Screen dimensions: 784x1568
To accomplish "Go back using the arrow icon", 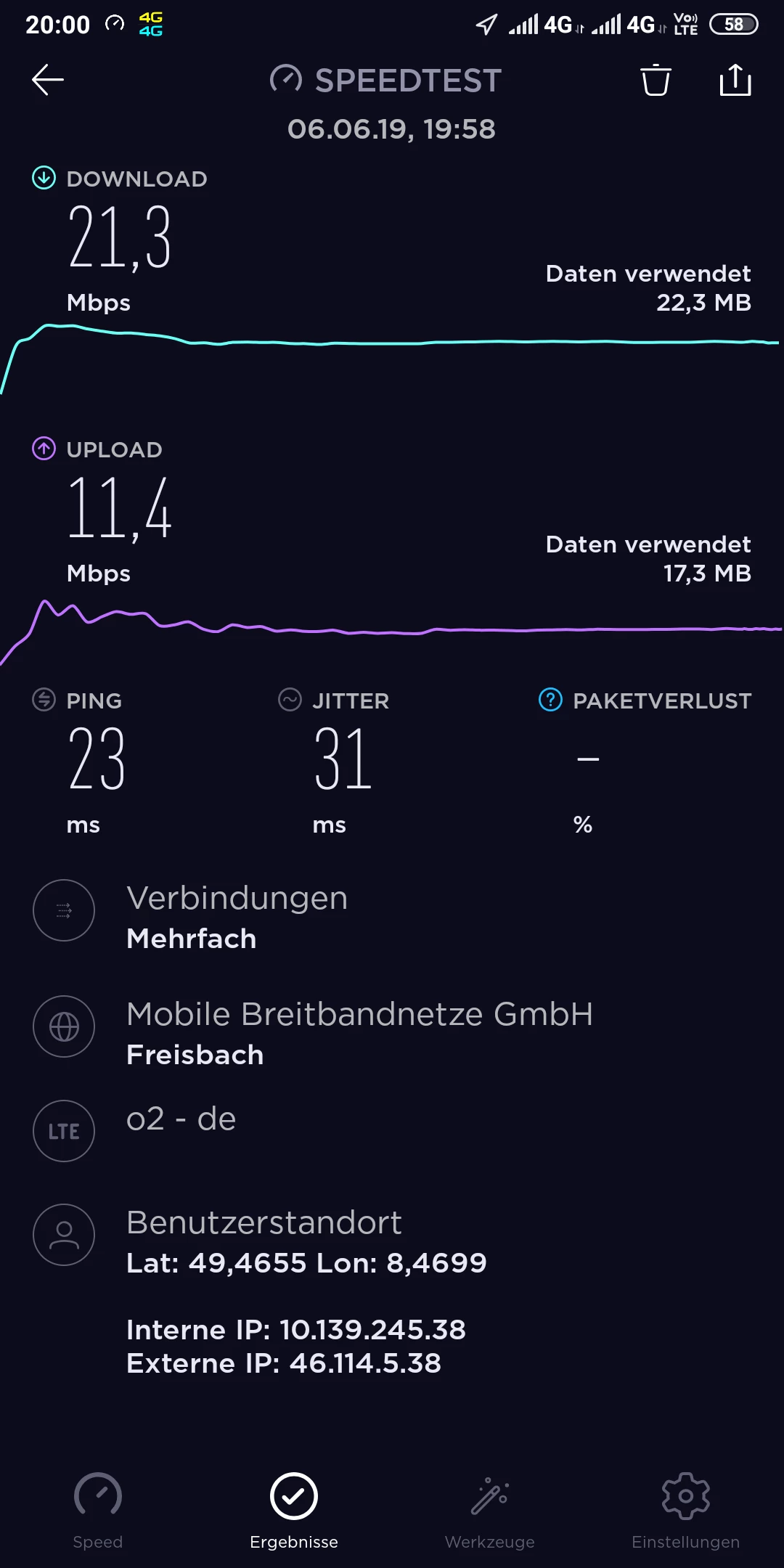I will pyautogui.click(x=48, y=80).
